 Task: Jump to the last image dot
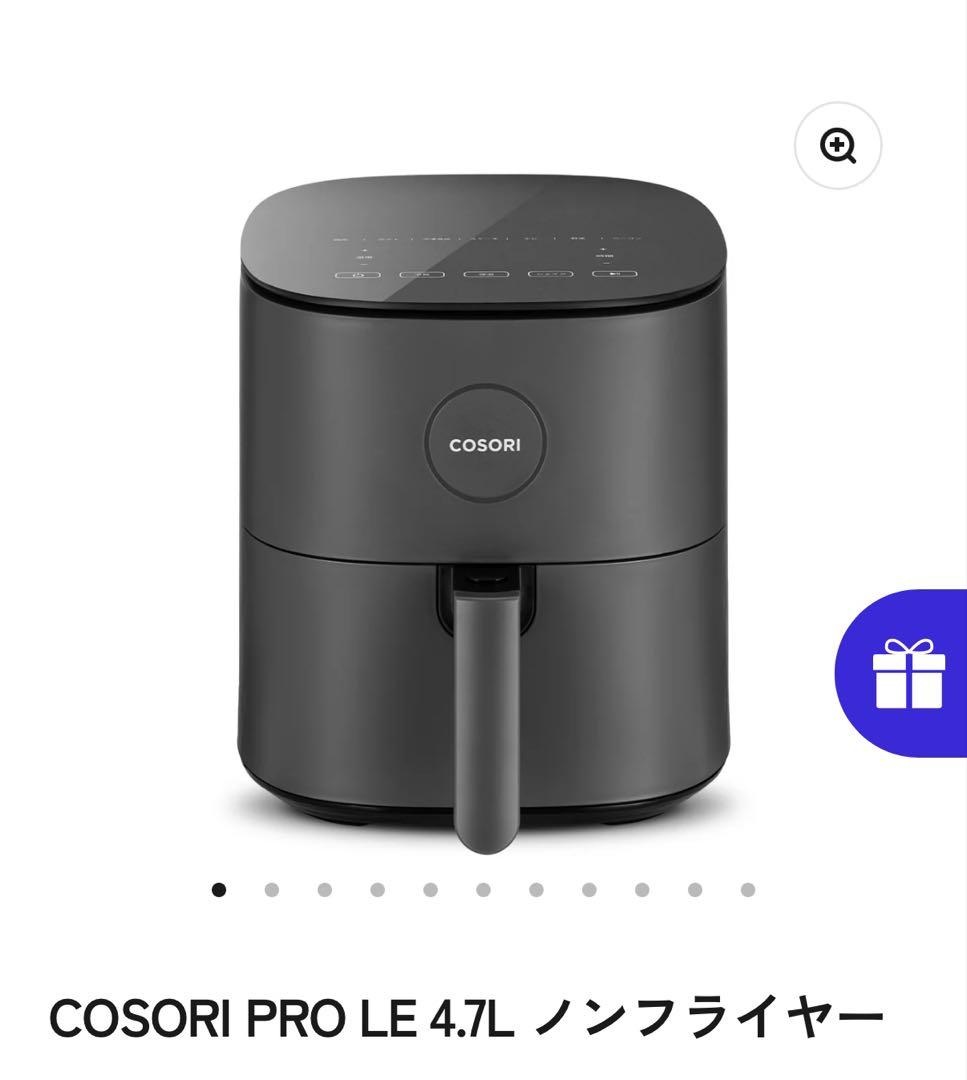[748, 890]
